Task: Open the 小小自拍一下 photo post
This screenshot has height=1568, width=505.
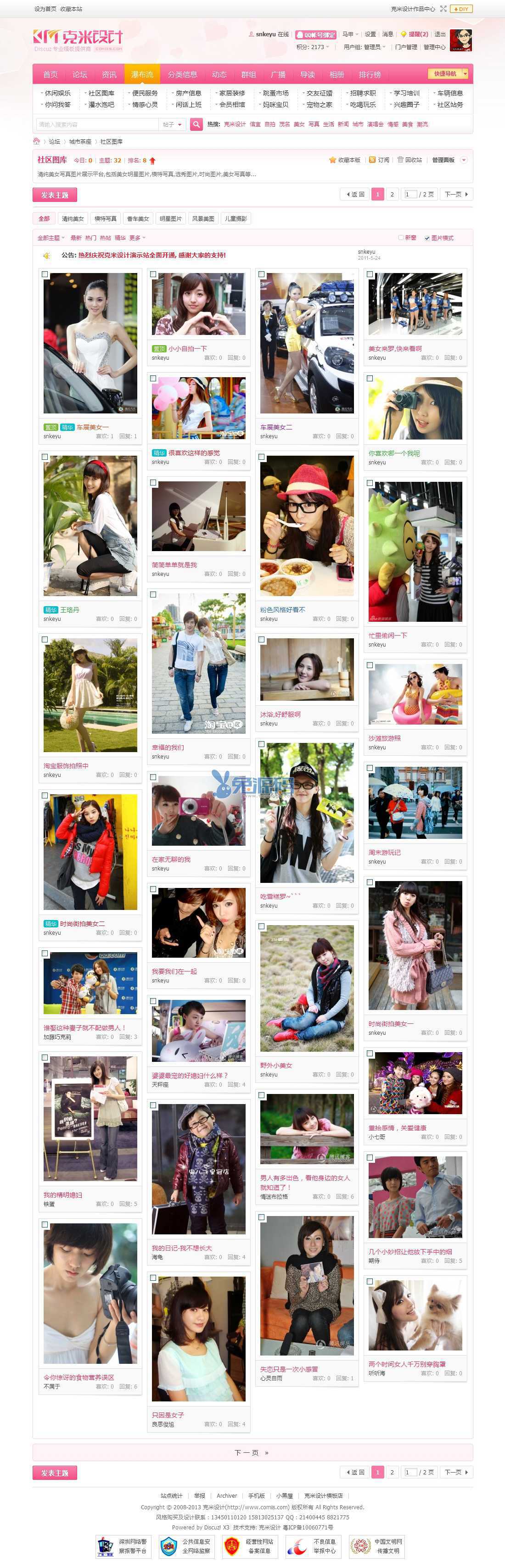Action: coord(187,349)
